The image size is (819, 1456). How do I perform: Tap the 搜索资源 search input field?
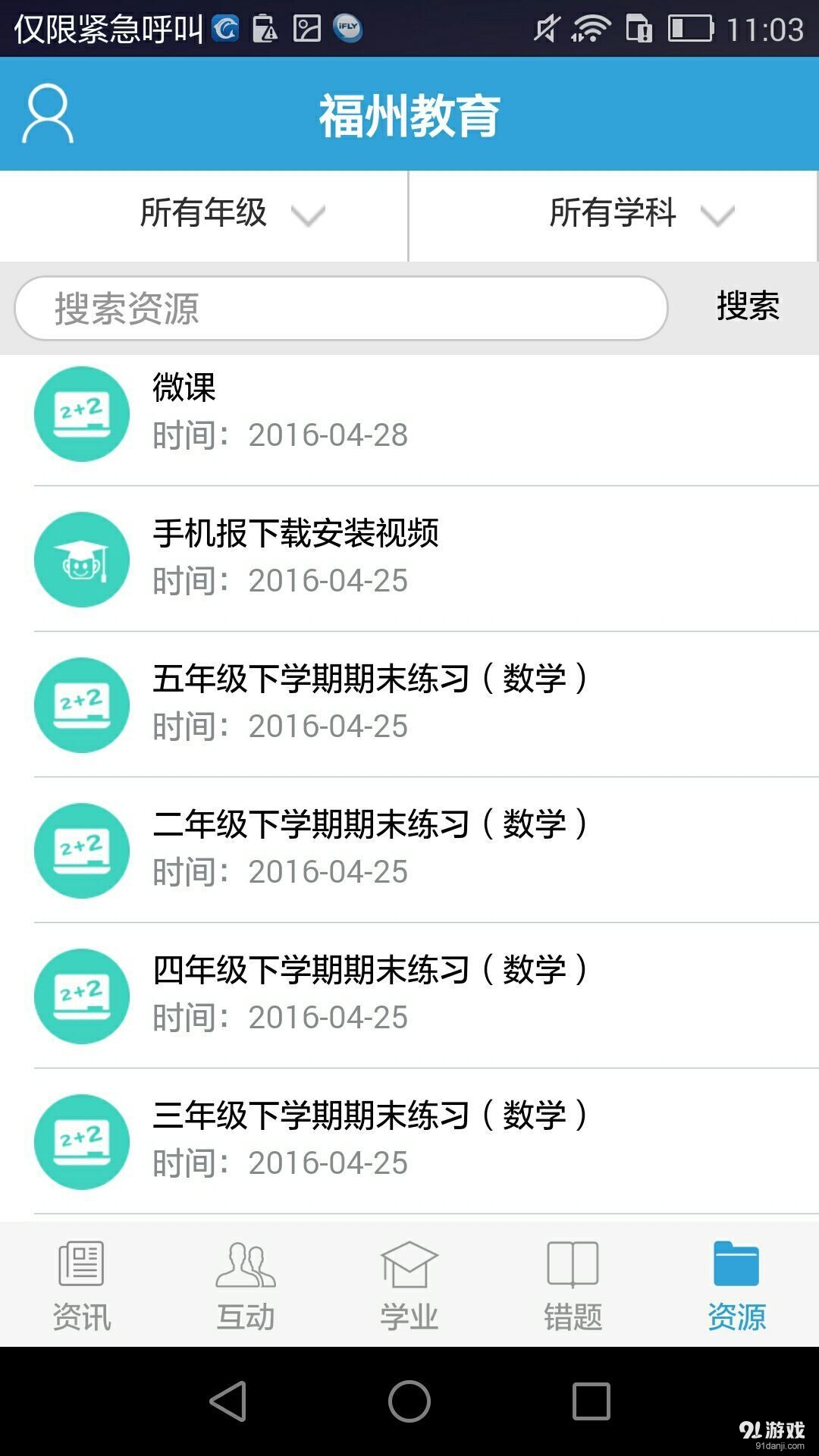[x=341, y=308]
